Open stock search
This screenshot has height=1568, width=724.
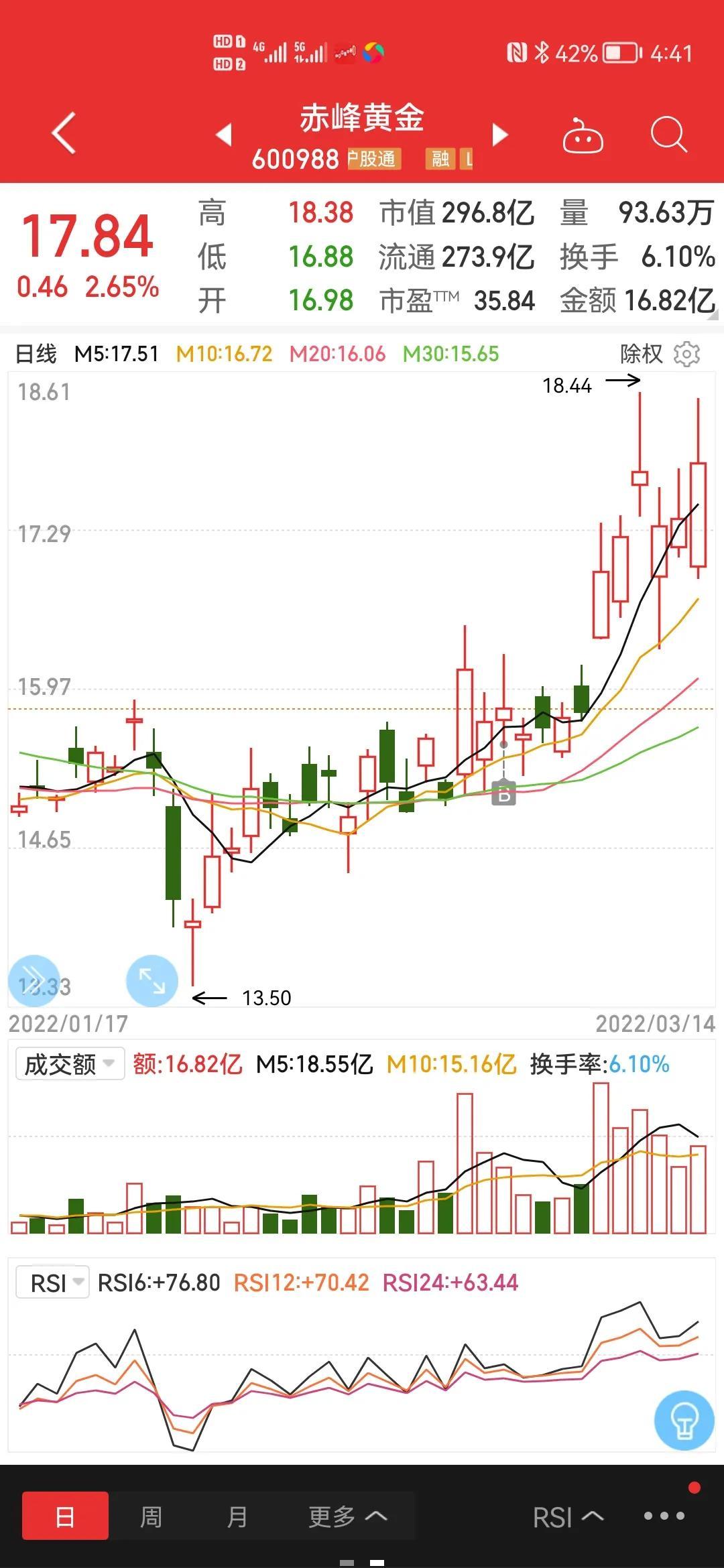pyautogui.click(x=668, y=135)
